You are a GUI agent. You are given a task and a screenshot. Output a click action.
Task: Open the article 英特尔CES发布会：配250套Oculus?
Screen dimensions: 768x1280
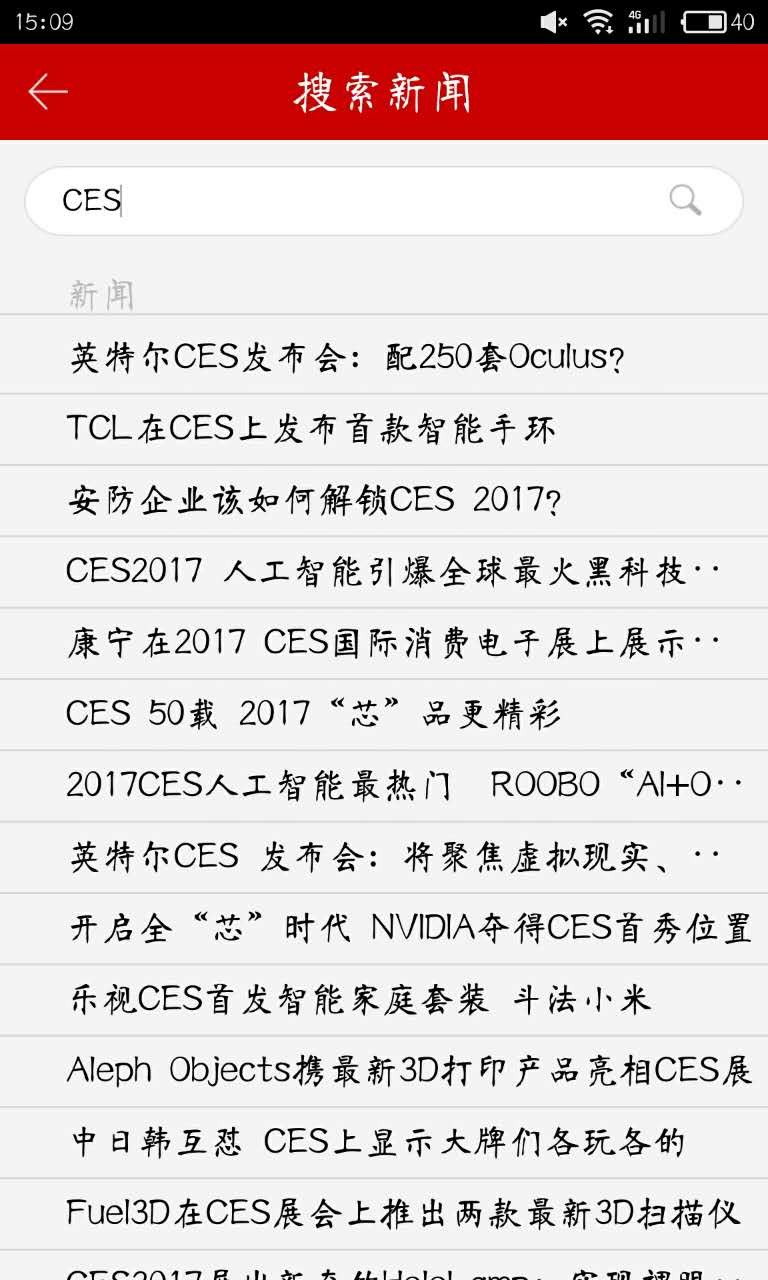(384, 357)
